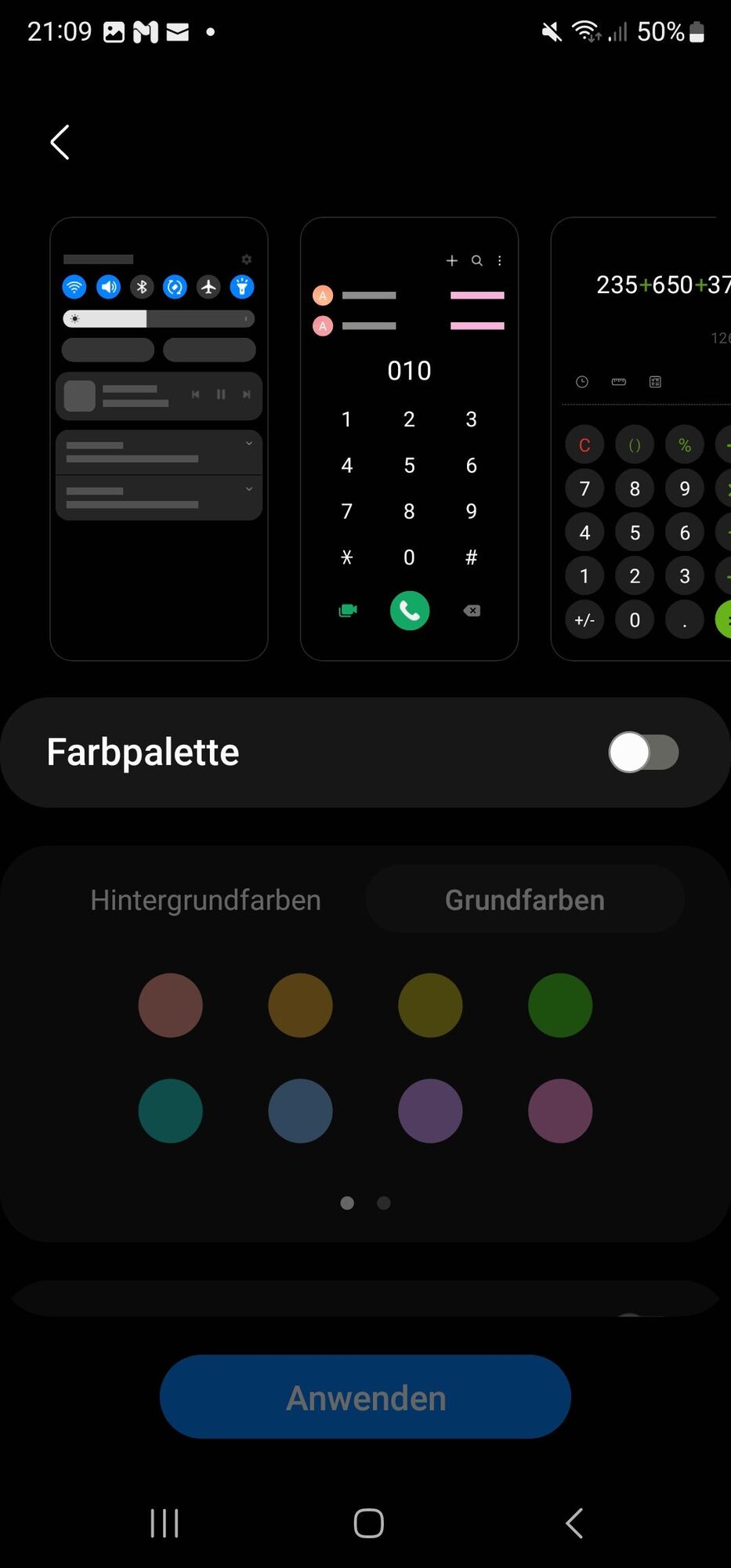Screen dimensions: 731x1568
Task: Switch to the Hintergrundfarben tab
Action: click(x=205, y=900)
